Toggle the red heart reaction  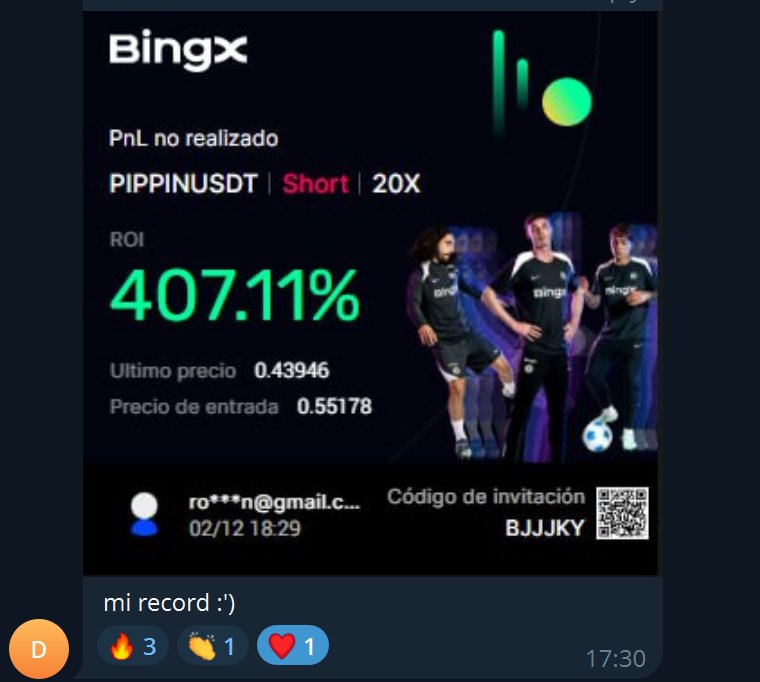pyautogui.click(x=292, y=647)
